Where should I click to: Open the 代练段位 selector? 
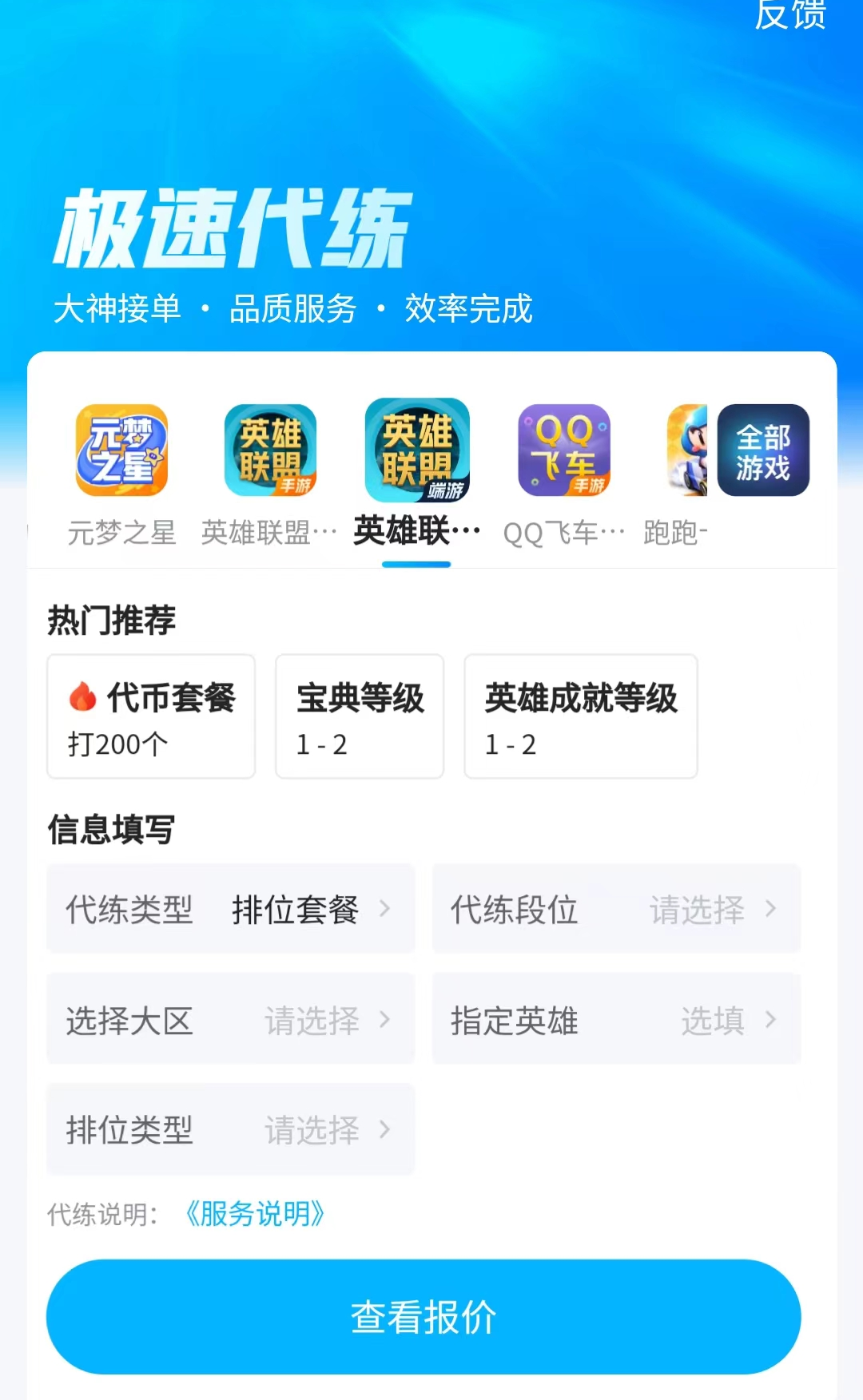[x=616, y=909]
